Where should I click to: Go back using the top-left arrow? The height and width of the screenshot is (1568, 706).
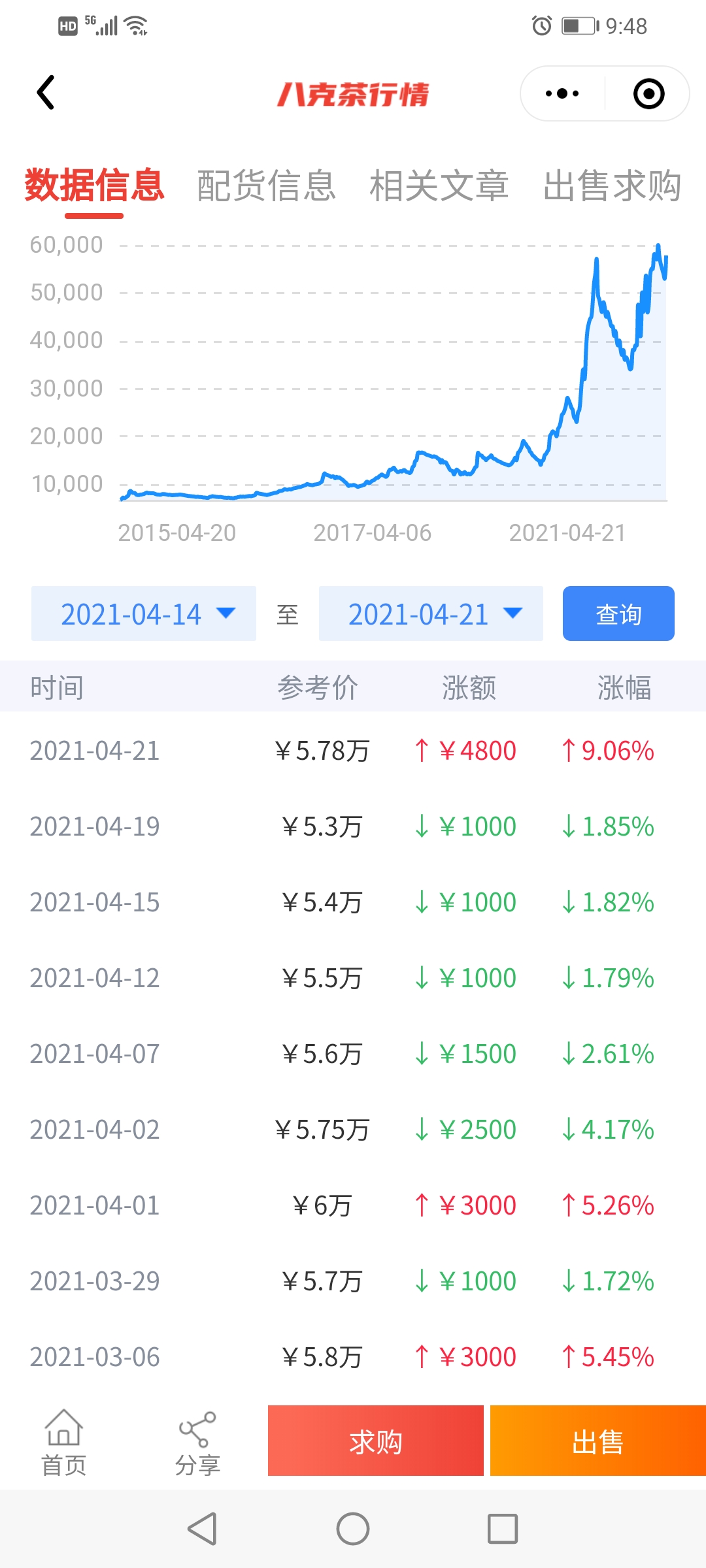(x=46, y=93)
